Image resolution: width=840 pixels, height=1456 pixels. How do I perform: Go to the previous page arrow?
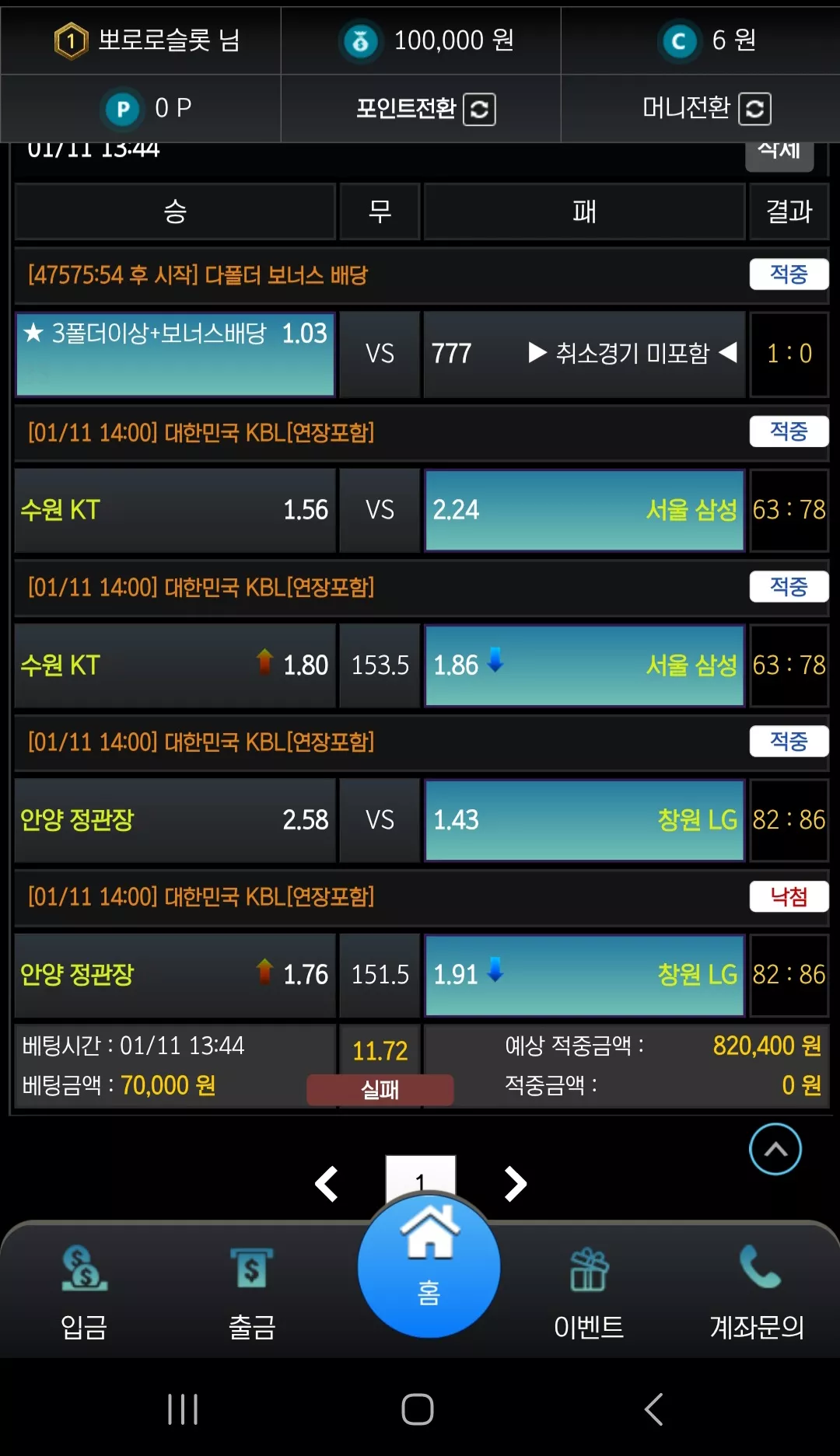[x=327, y=1184]
